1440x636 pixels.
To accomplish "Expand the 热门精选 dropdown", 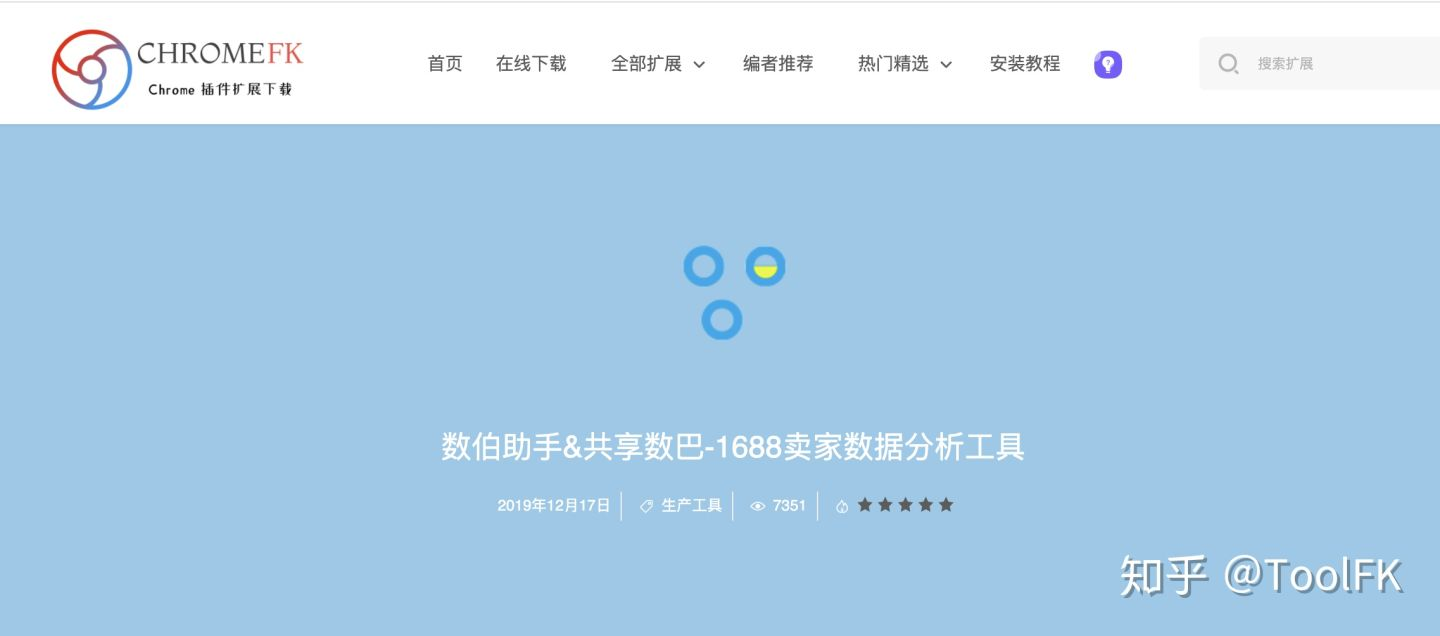I will pos(904,64).
